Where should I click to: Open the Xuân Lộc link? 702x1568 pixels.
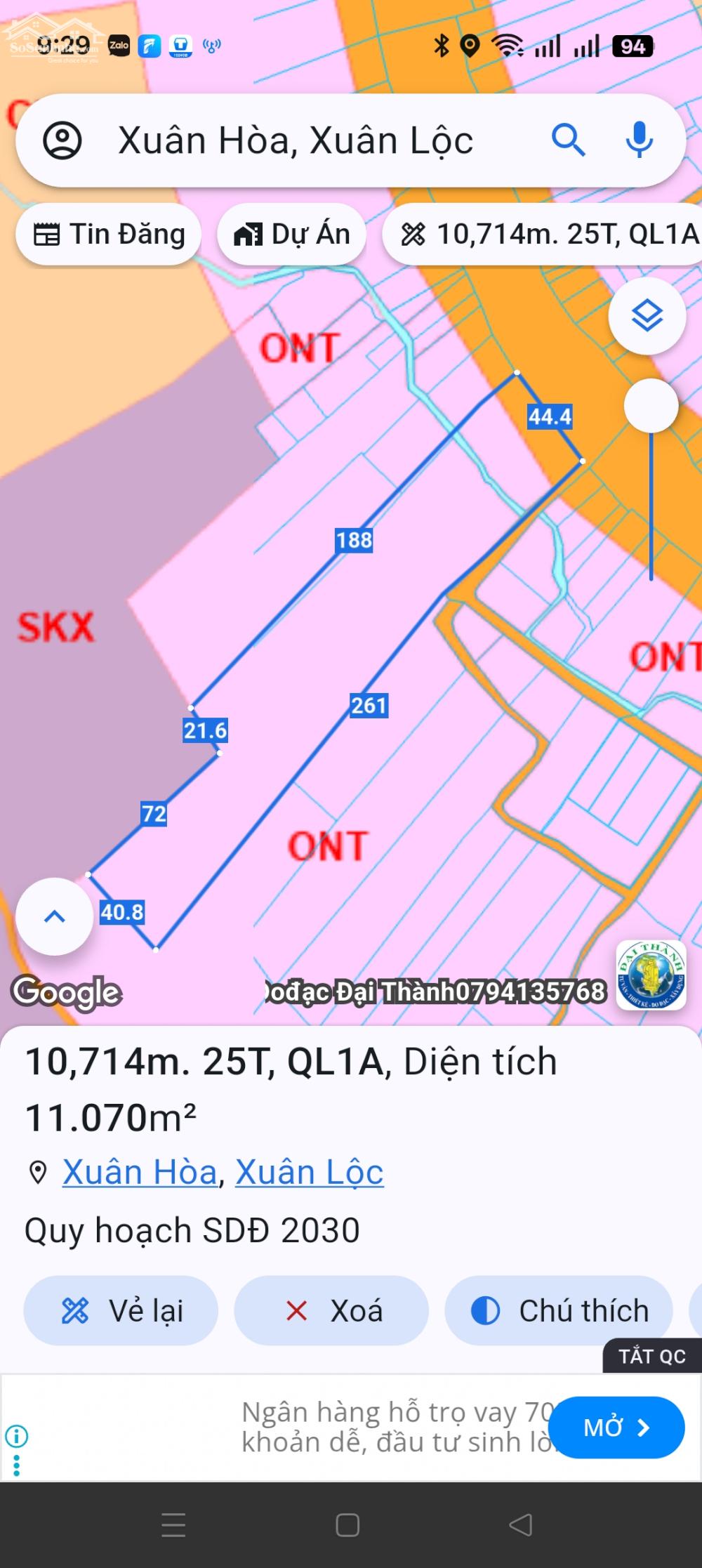tap(310, 1172)
